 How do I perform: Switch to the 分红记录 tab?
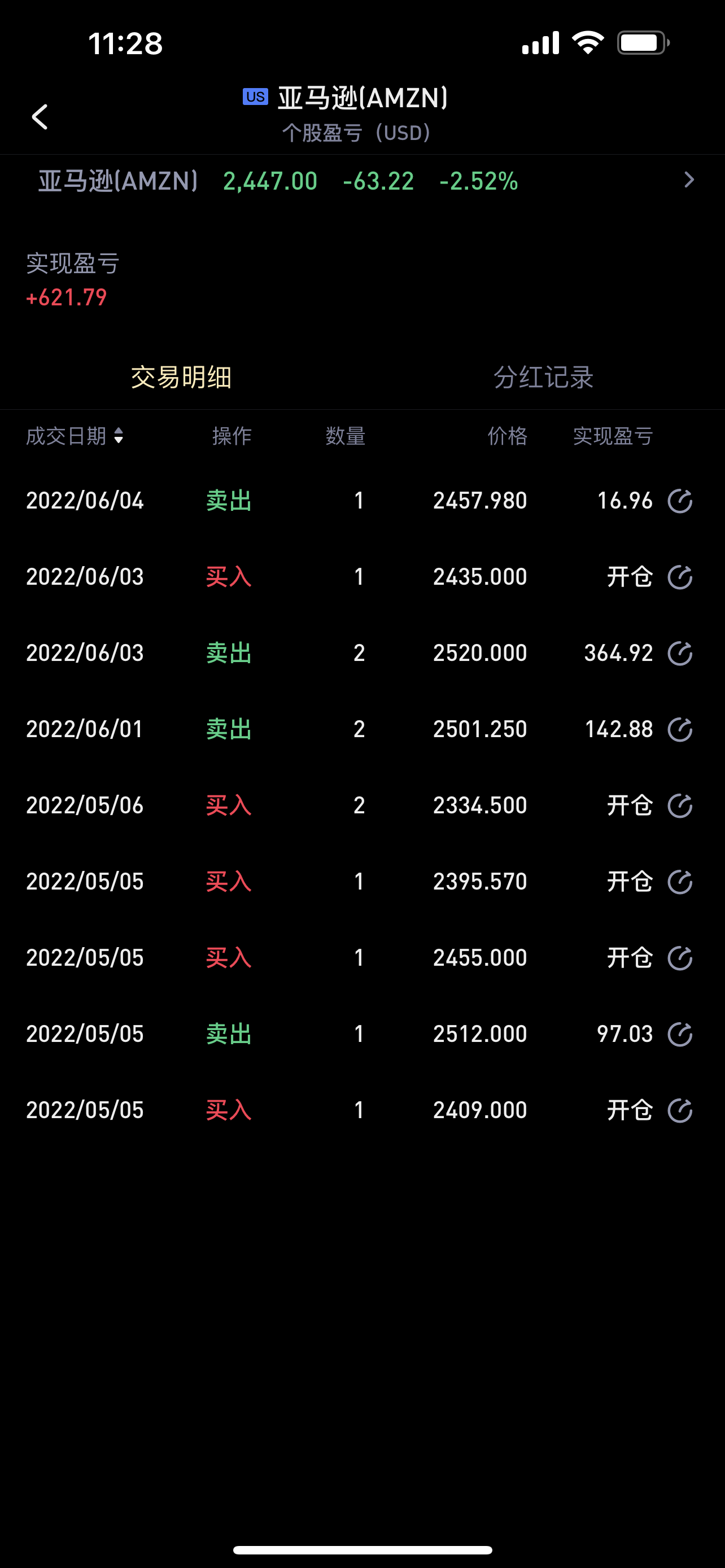[544, 378]
